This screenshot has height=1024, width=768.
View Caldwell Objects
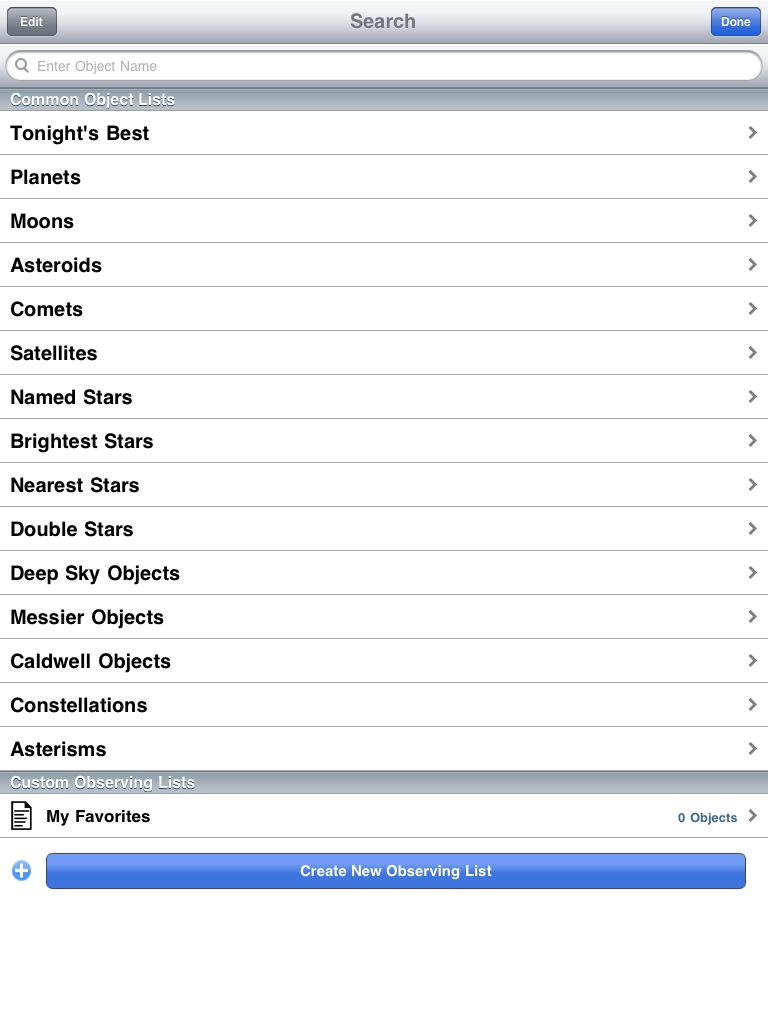384,661
